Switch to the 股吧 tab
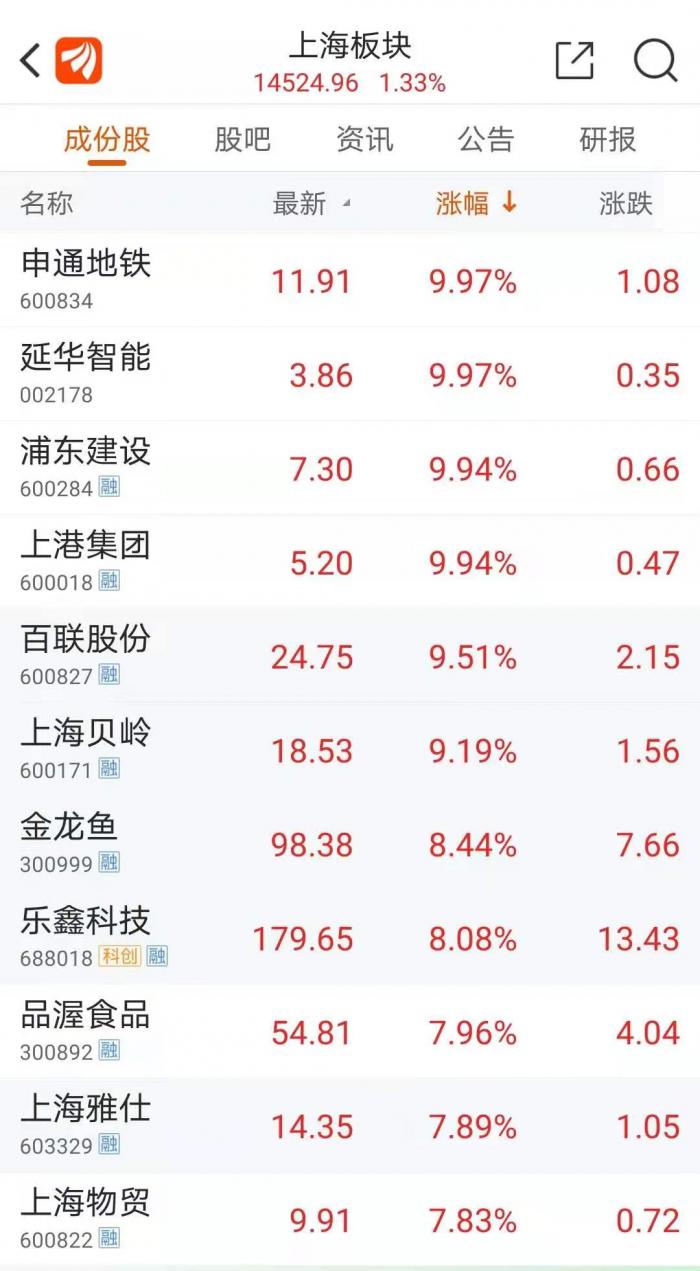The image size is (700, 1271). 242,139
